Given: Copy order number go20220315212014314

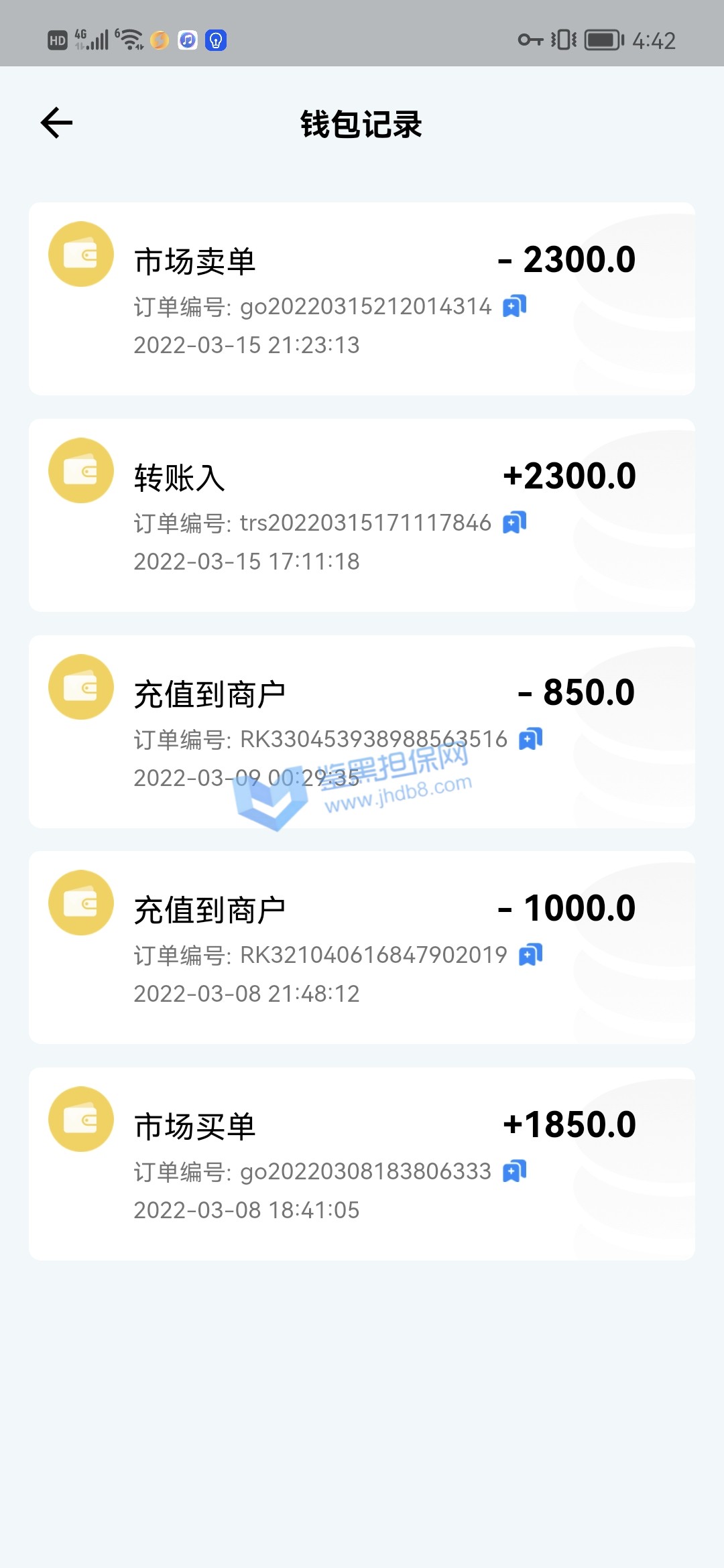Looking at the screenshot, I should pyautogui.click(x=515, y=306).
